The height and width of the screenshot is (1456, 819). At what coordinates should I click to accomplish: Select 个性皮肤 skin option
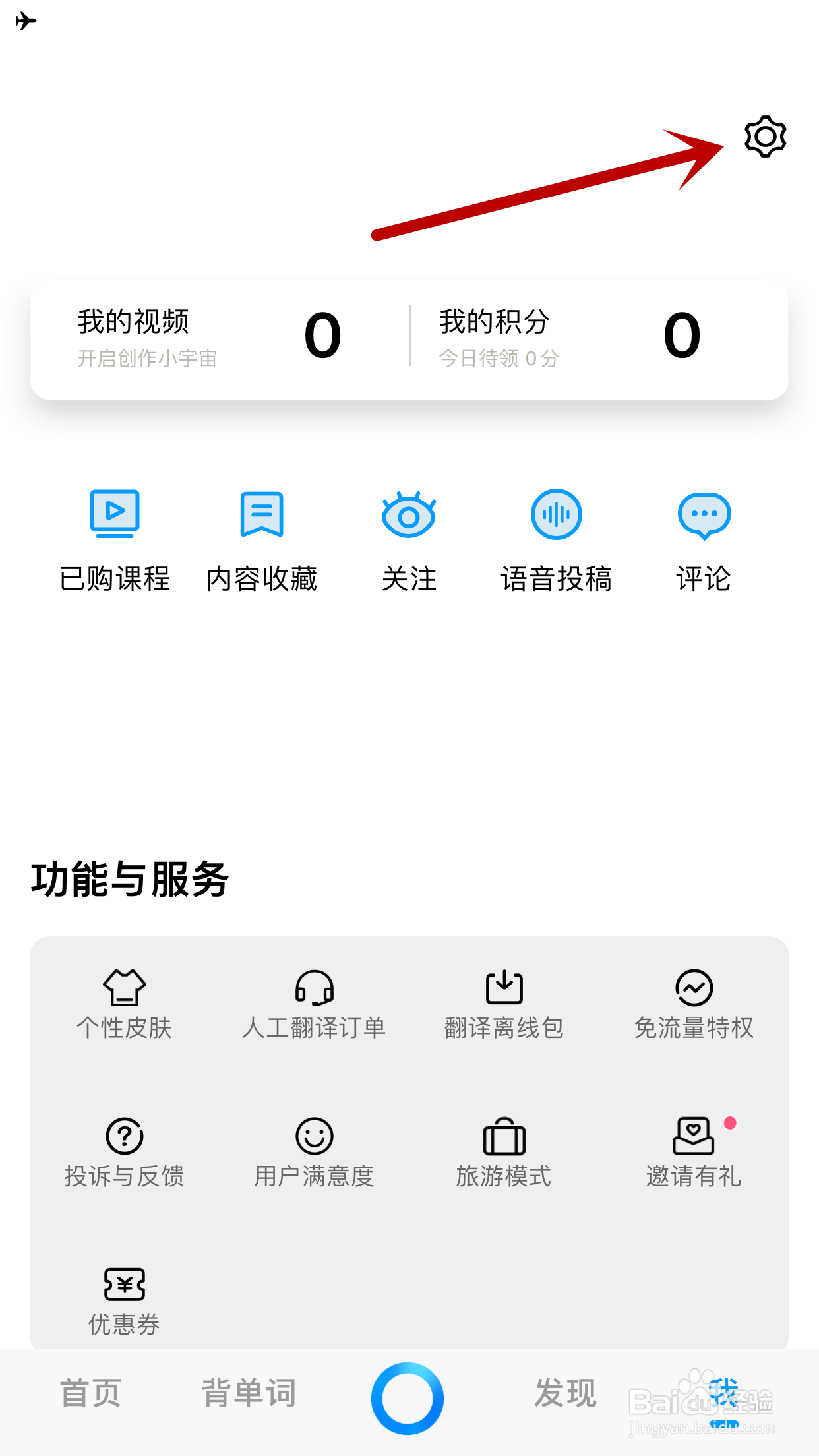[x=124, y=1004]
